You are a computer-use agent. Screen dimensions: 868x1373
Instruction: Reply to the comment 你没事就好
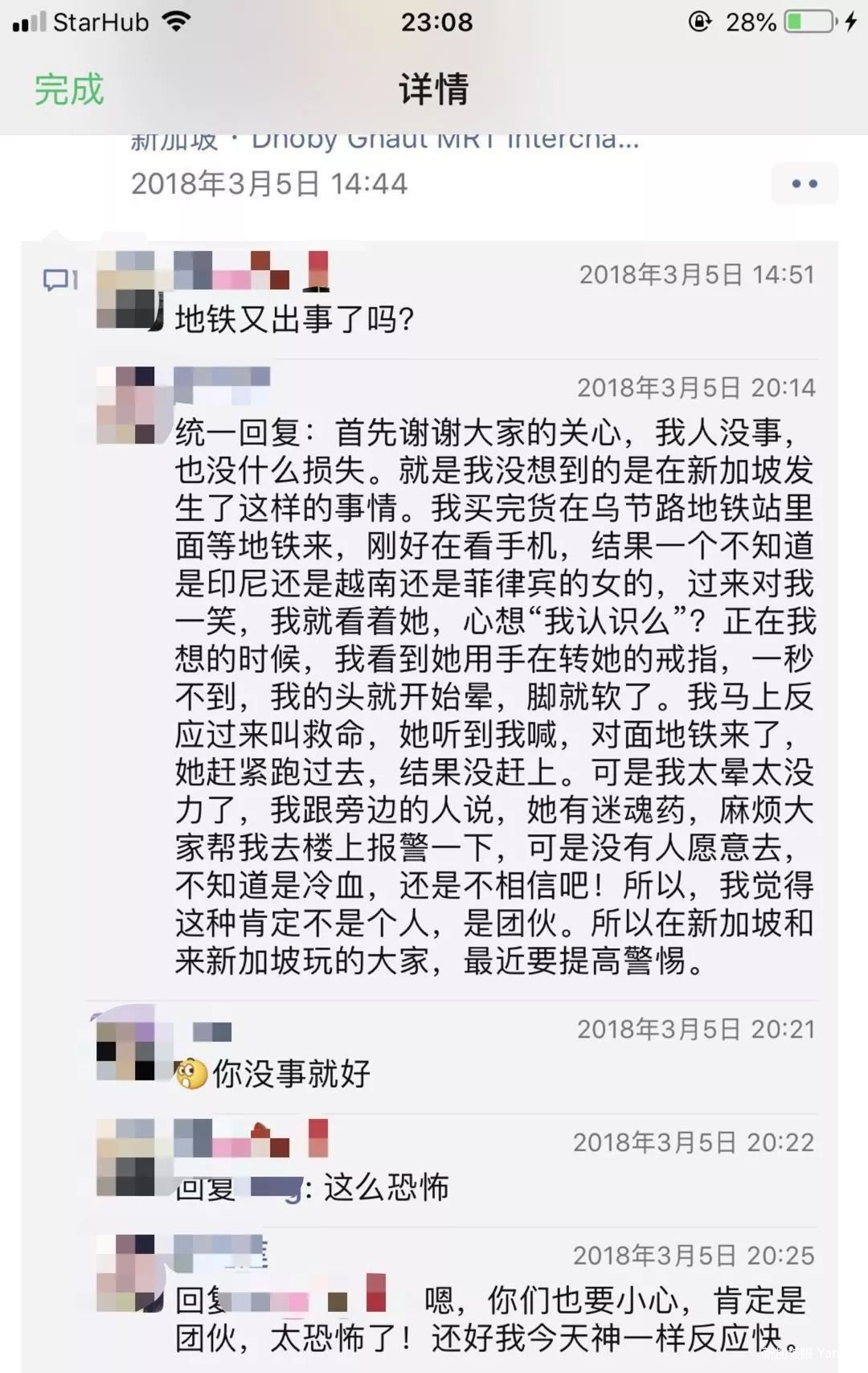(x=291, y=1074)
